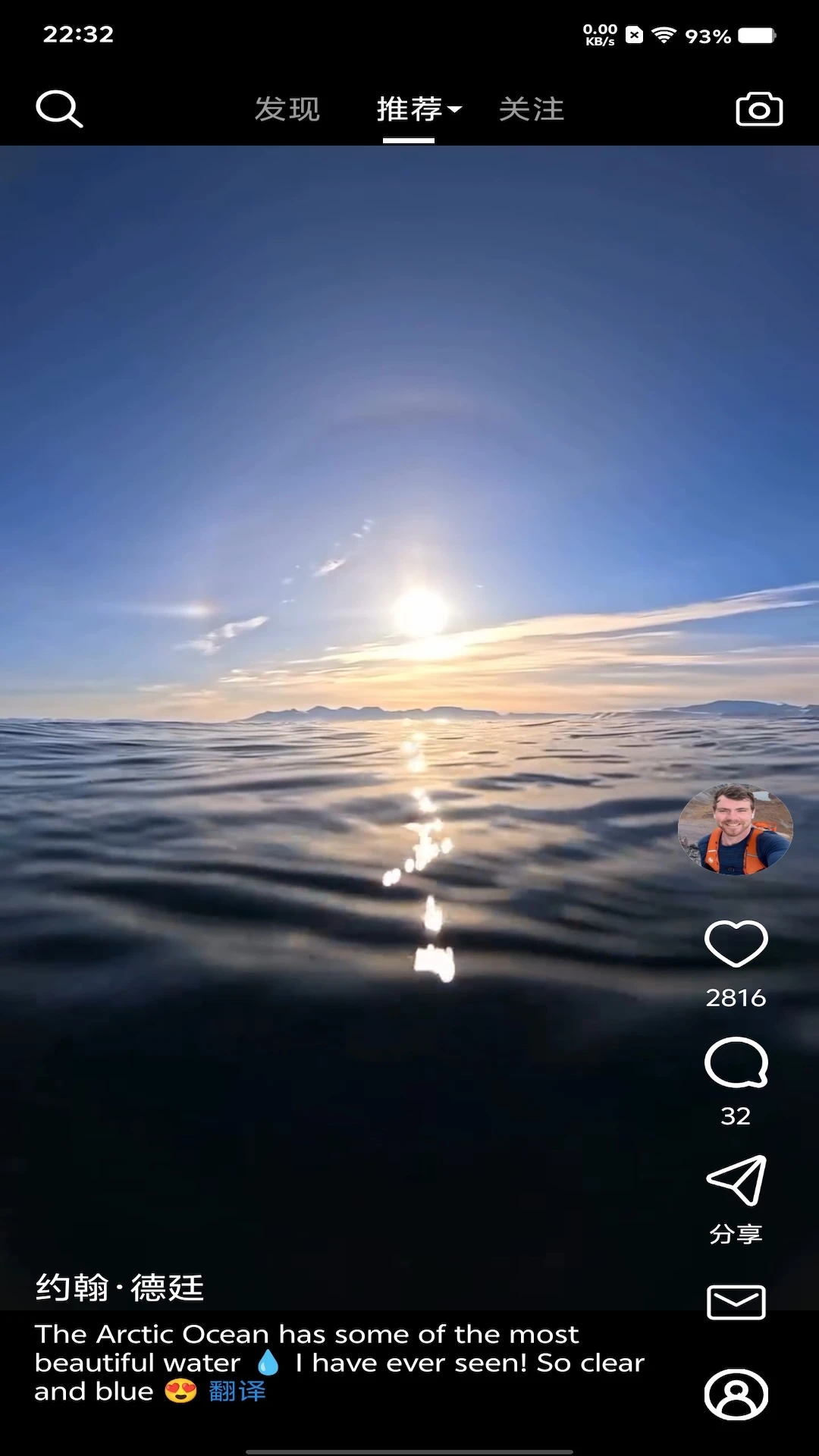Open the creator's profile avatar
The image size is (819, 1456).
pyautogui.click(x=735, y=830)
